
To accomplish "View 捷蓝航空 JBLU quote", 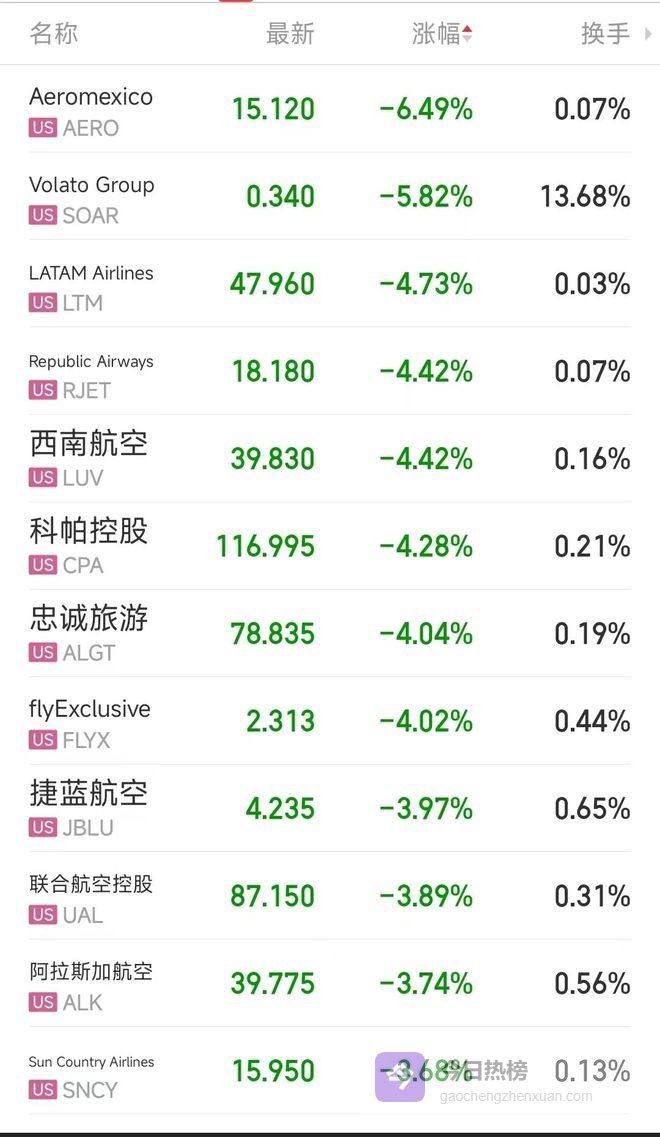I will (x=89, y=809).
